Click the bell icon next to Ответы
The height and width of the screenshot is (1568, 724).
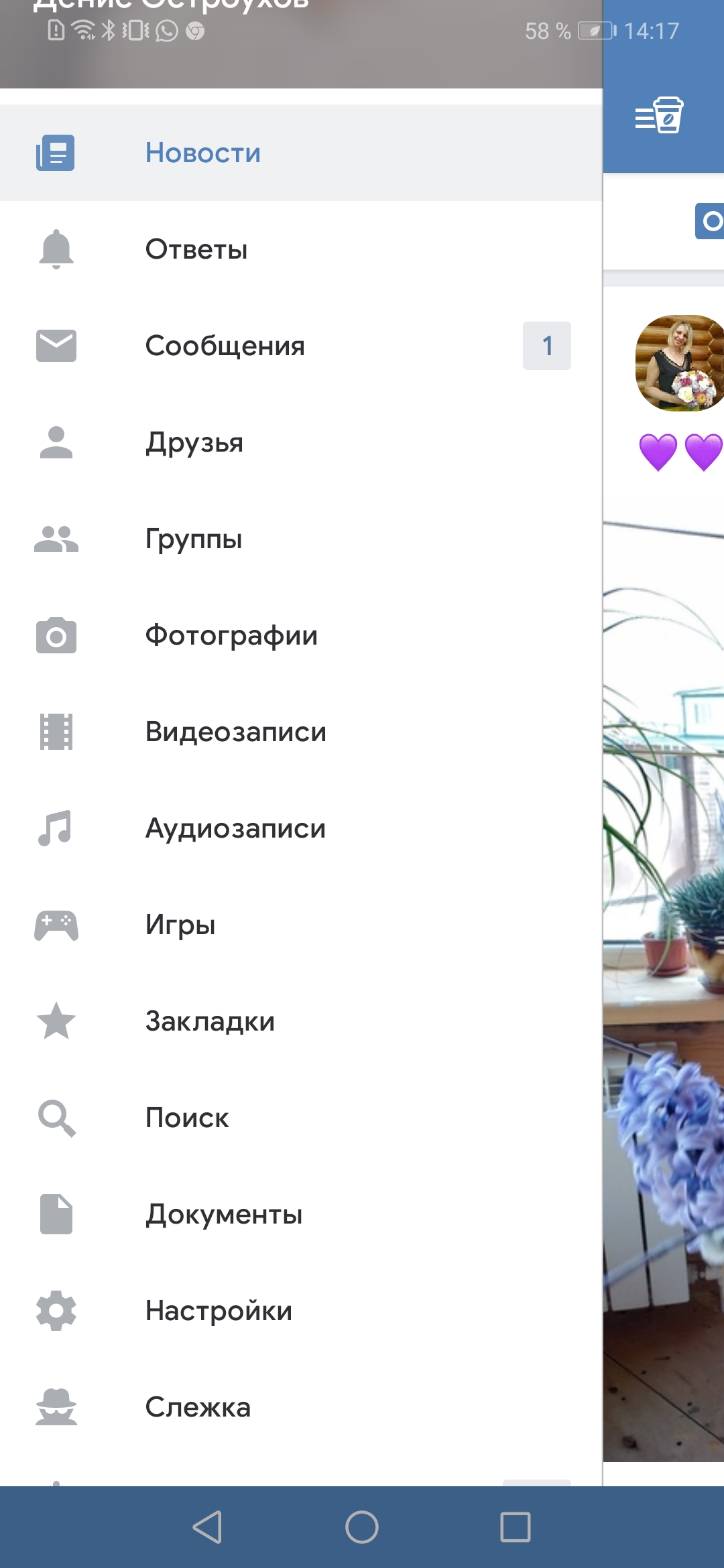coord(56,249)
